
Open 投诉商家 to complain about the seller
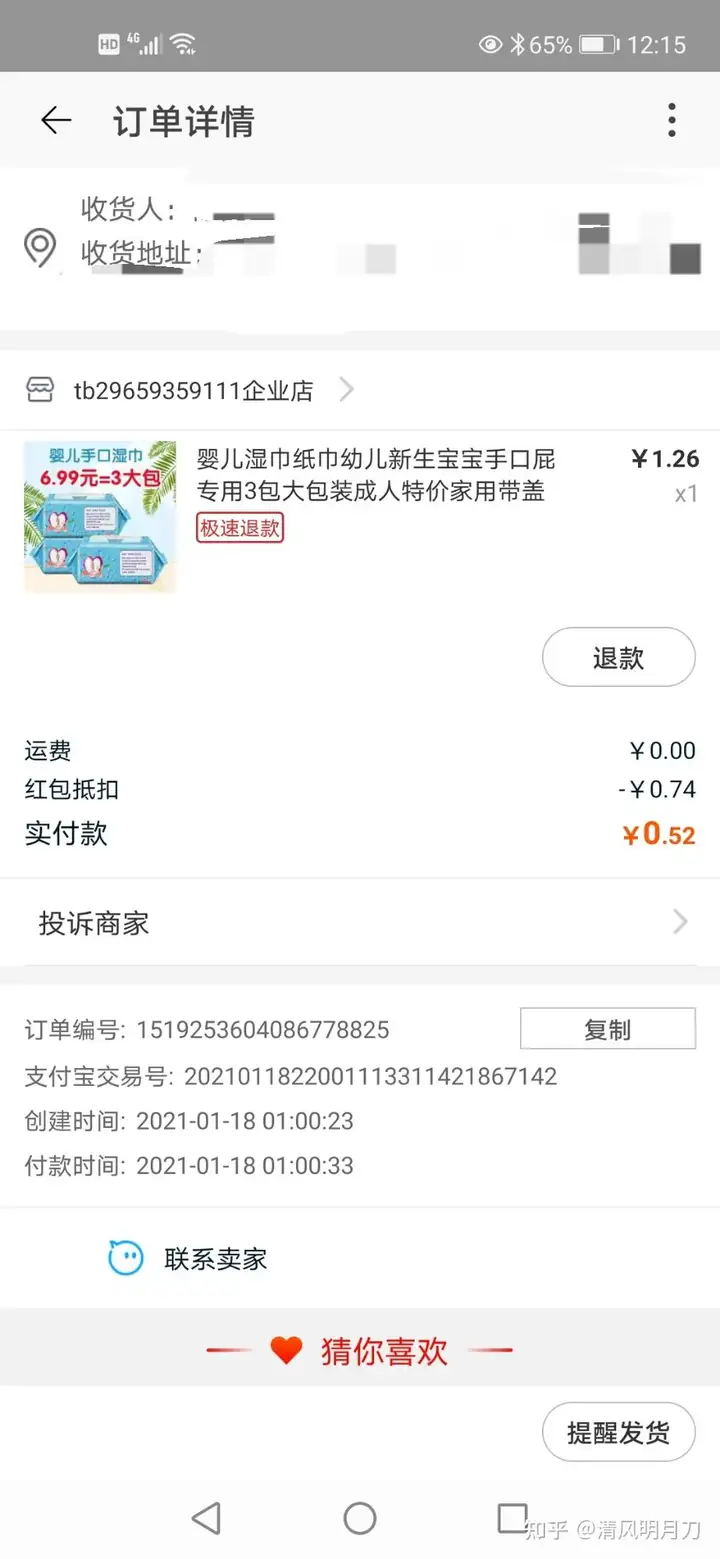(360, 922)
